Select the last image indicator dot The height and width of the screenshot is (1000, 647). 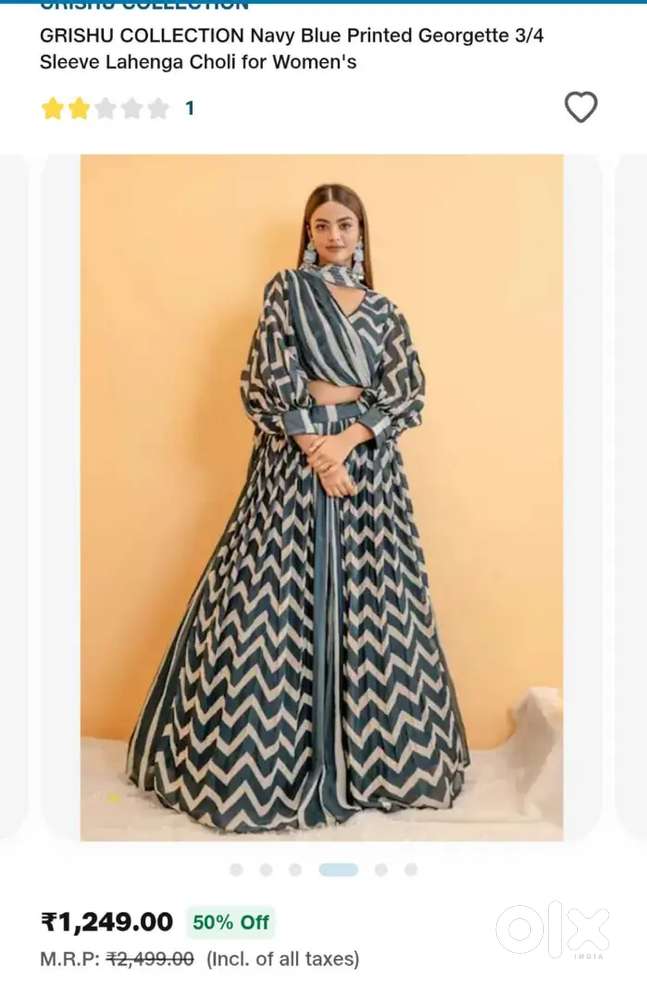tap(411, 870)
